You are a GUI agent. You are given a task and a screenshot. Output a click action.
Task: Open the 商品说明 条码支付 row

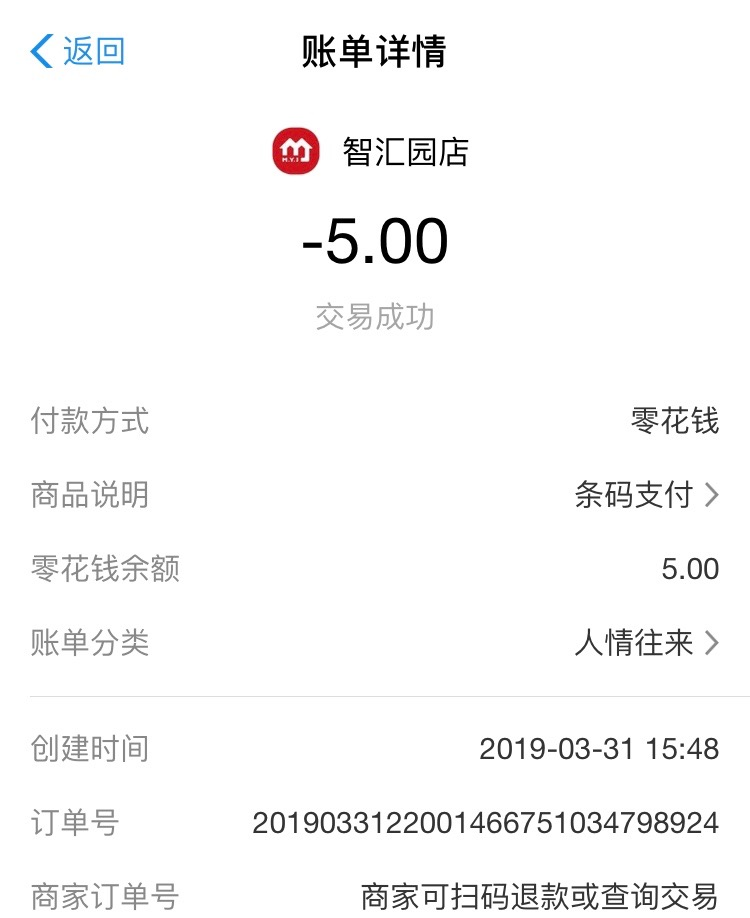coord(375,495)
